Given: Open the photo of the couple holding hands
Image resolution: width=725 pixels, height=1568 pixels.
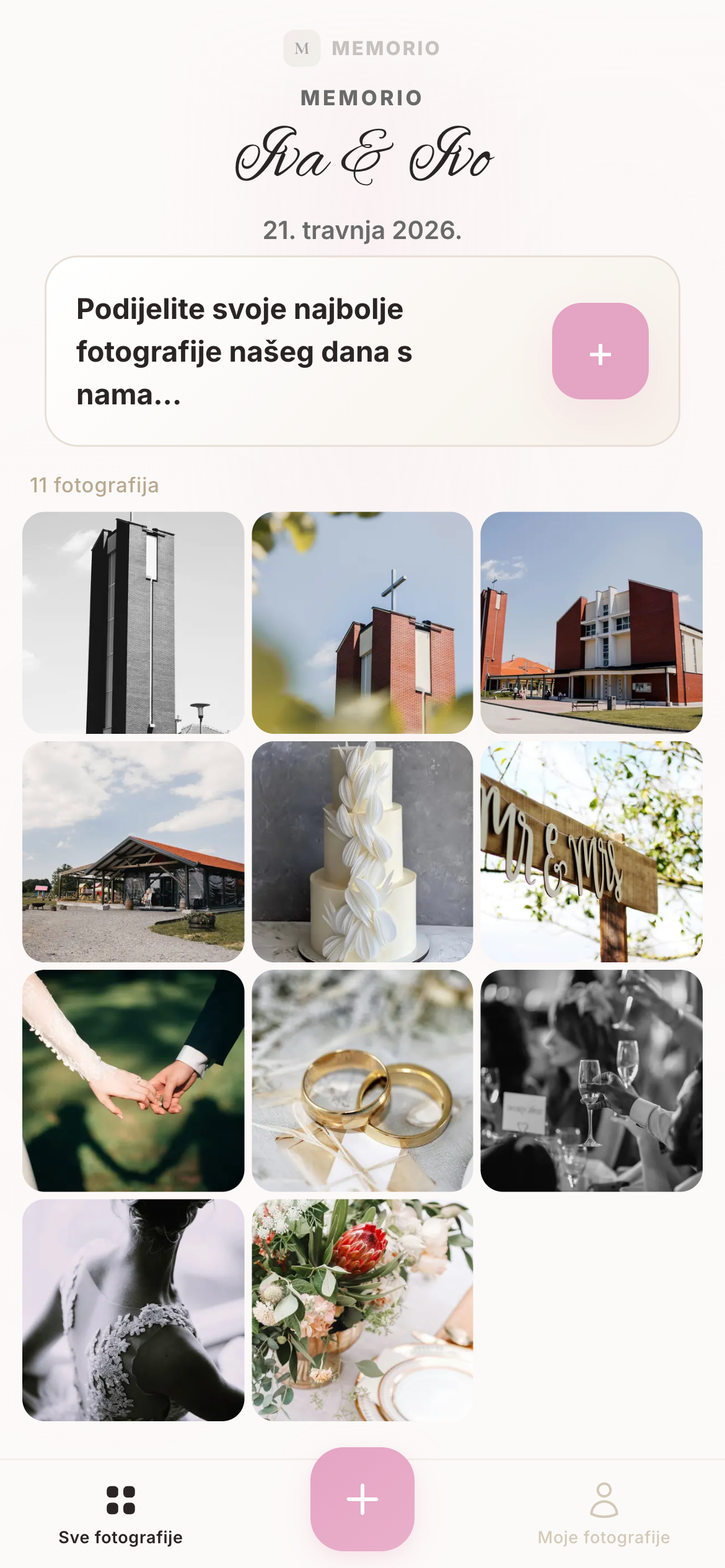Looking at the screenshot, I should coord(133,1081).
